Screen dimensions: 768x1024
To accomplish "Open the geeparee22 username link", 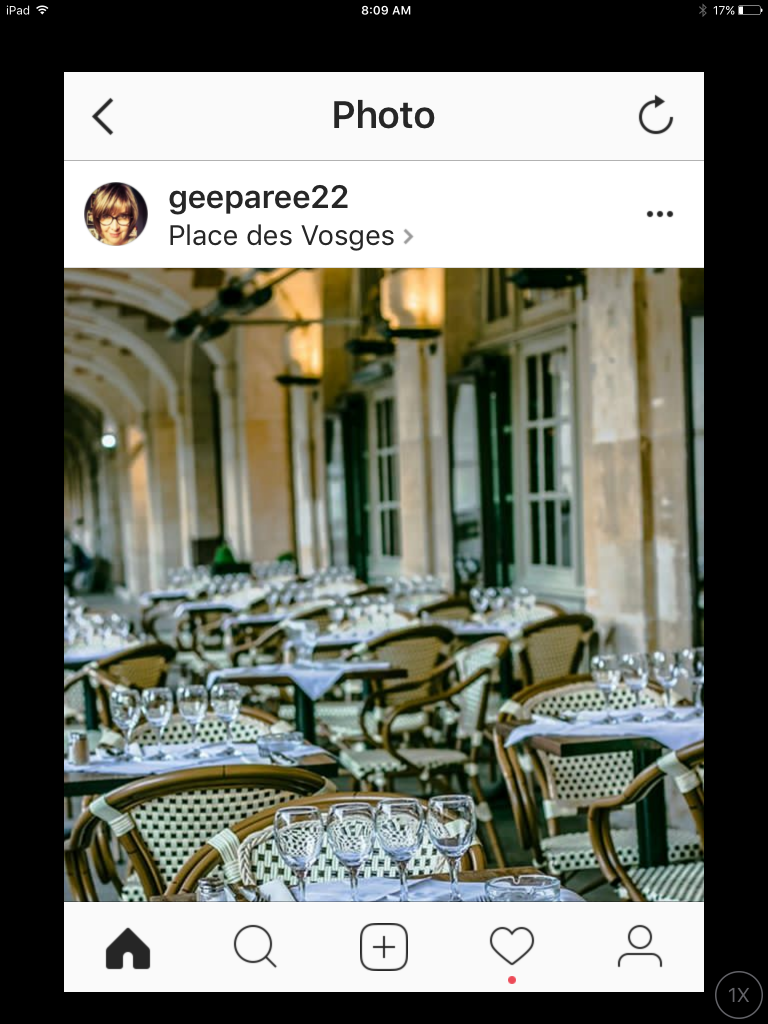I will (258, 197).
